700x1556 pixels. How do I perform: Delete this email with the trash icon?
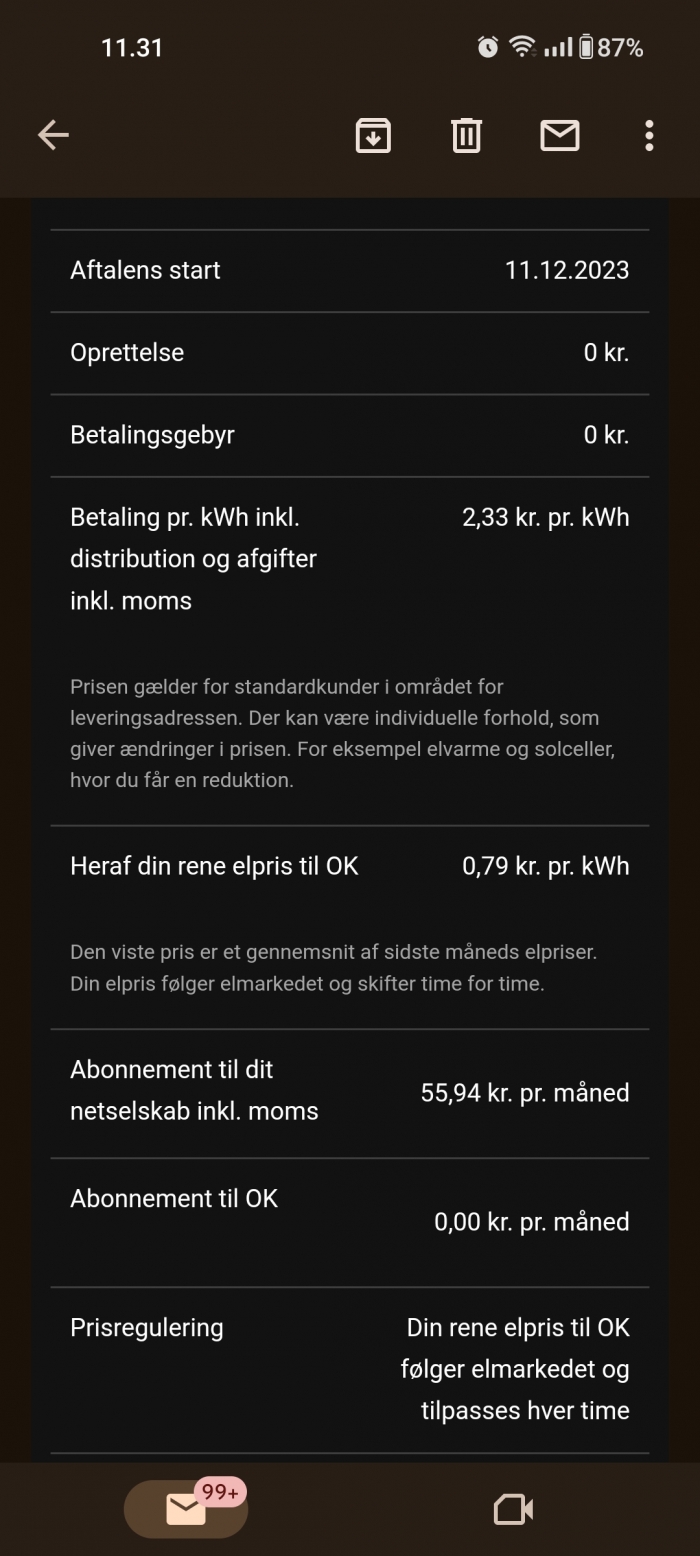tap(466, 135)
